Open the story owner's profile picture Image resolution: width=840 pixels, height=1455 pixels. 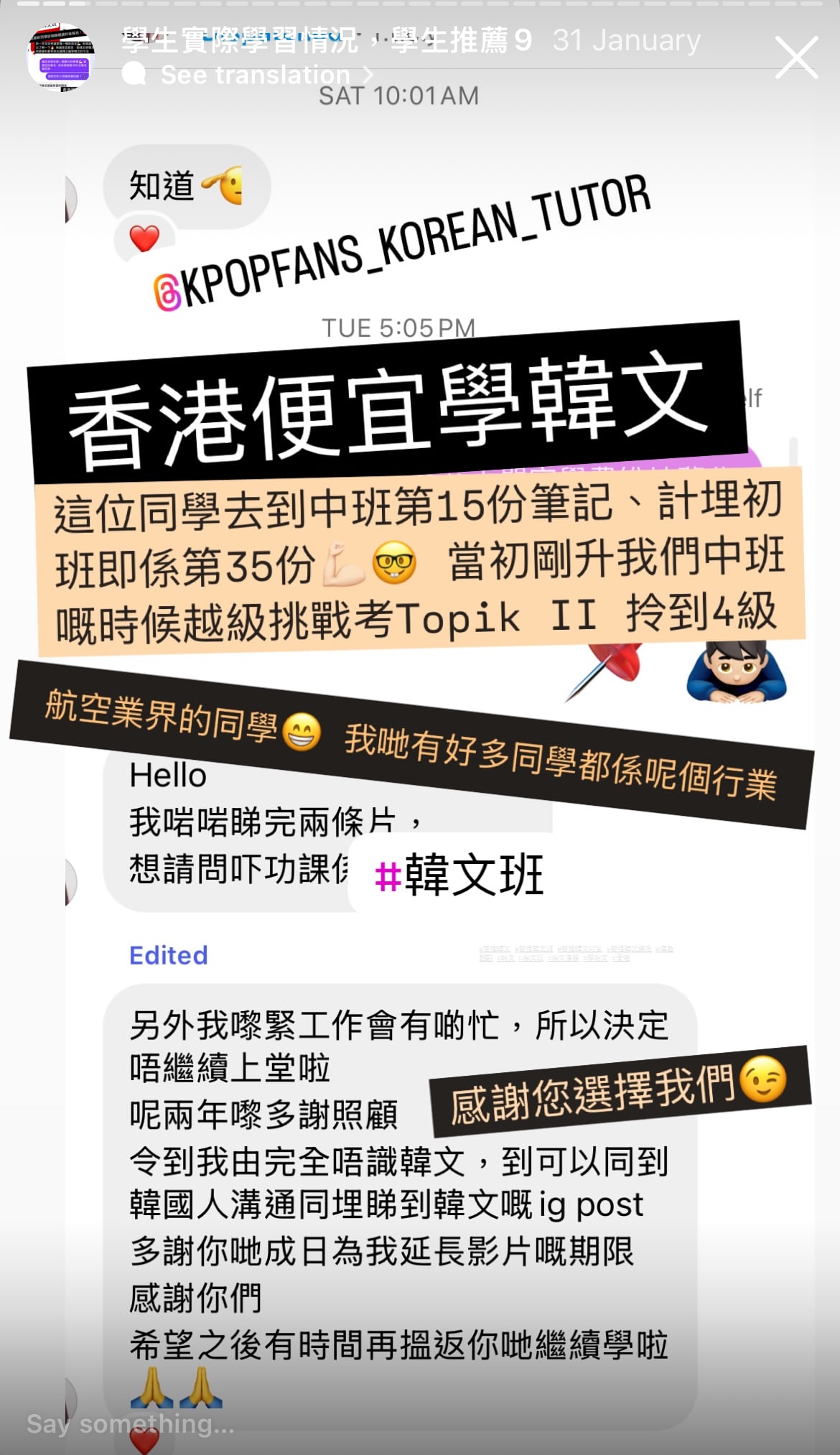[x=60, y=57]
